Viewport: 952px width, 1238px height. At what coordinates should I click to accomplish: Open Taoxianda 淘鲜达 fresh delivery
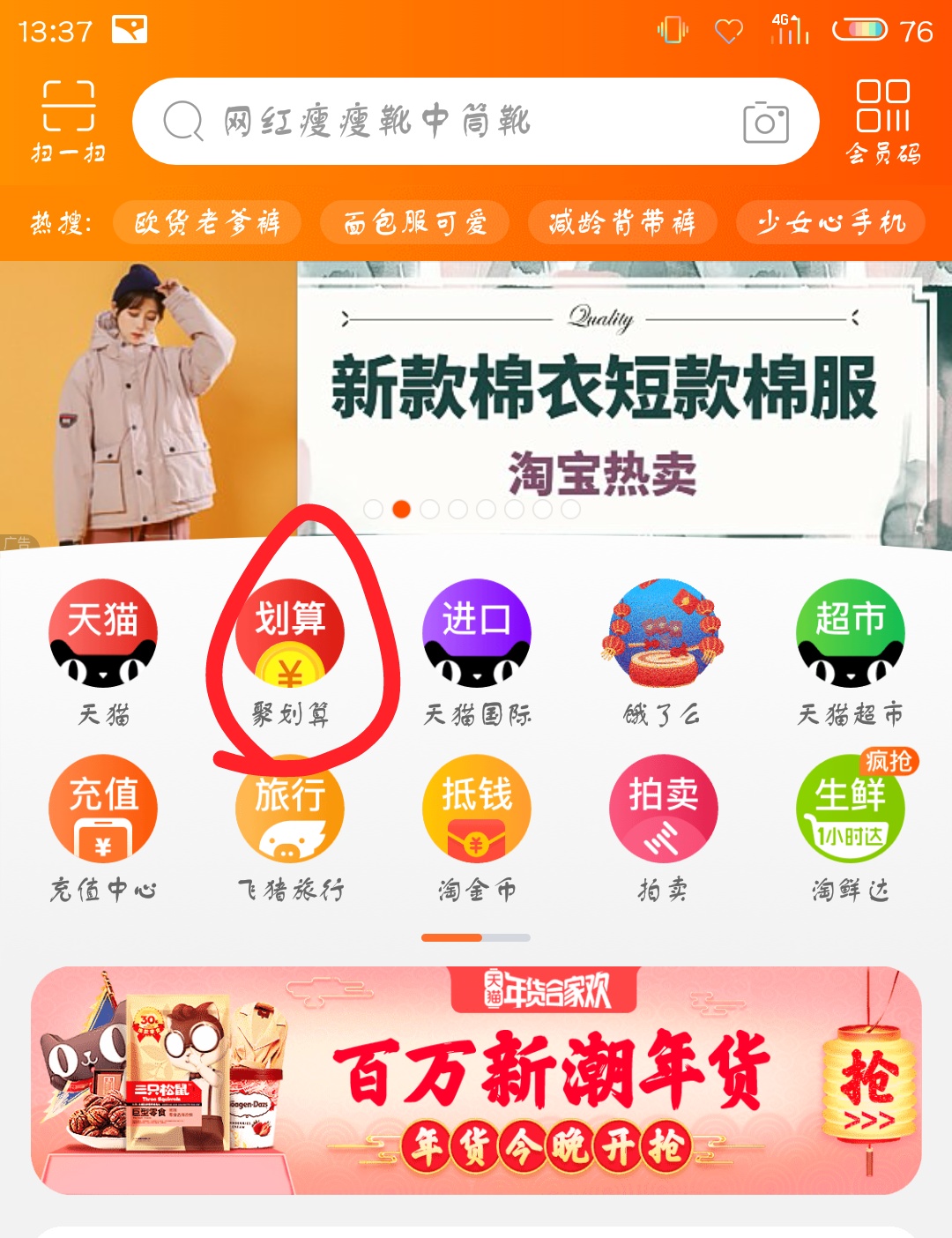[849, 808]
